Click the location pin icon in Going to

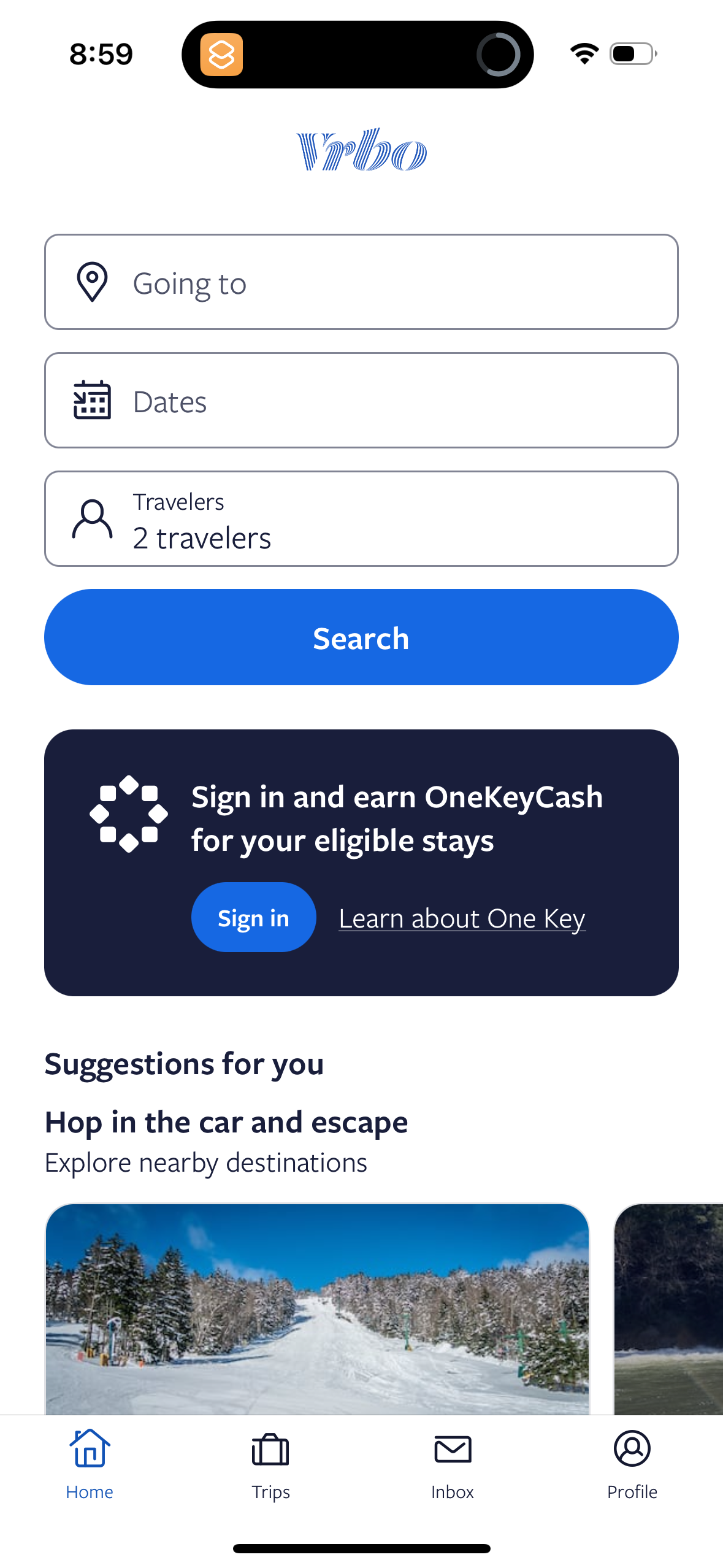[91, 282]
